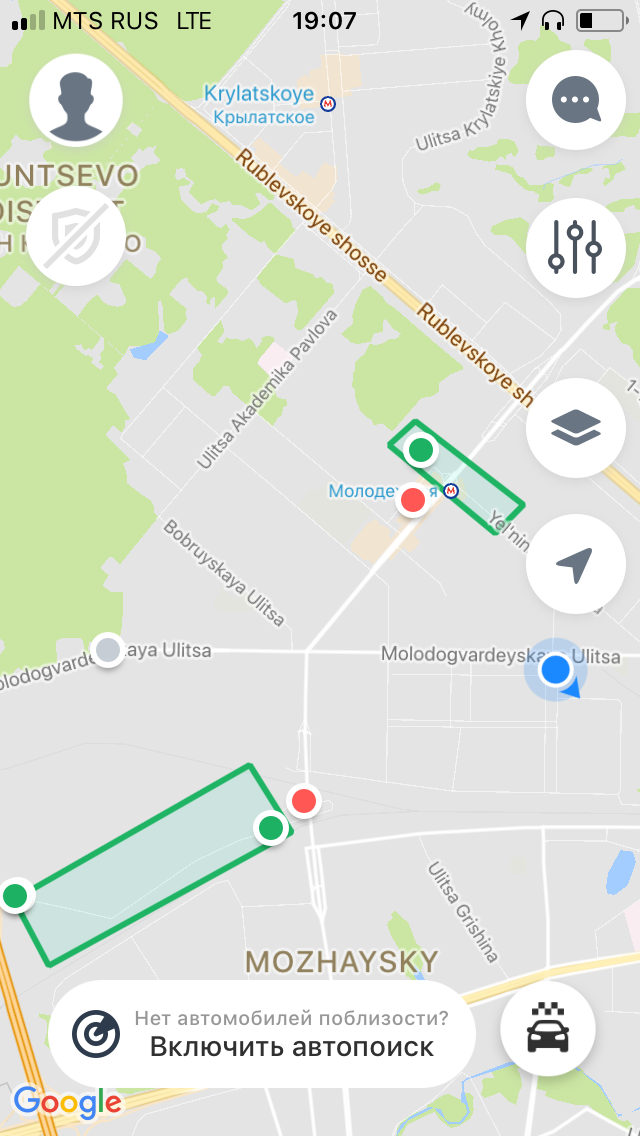Tap the crossed-out shield icon

click(x=76, y=236)
